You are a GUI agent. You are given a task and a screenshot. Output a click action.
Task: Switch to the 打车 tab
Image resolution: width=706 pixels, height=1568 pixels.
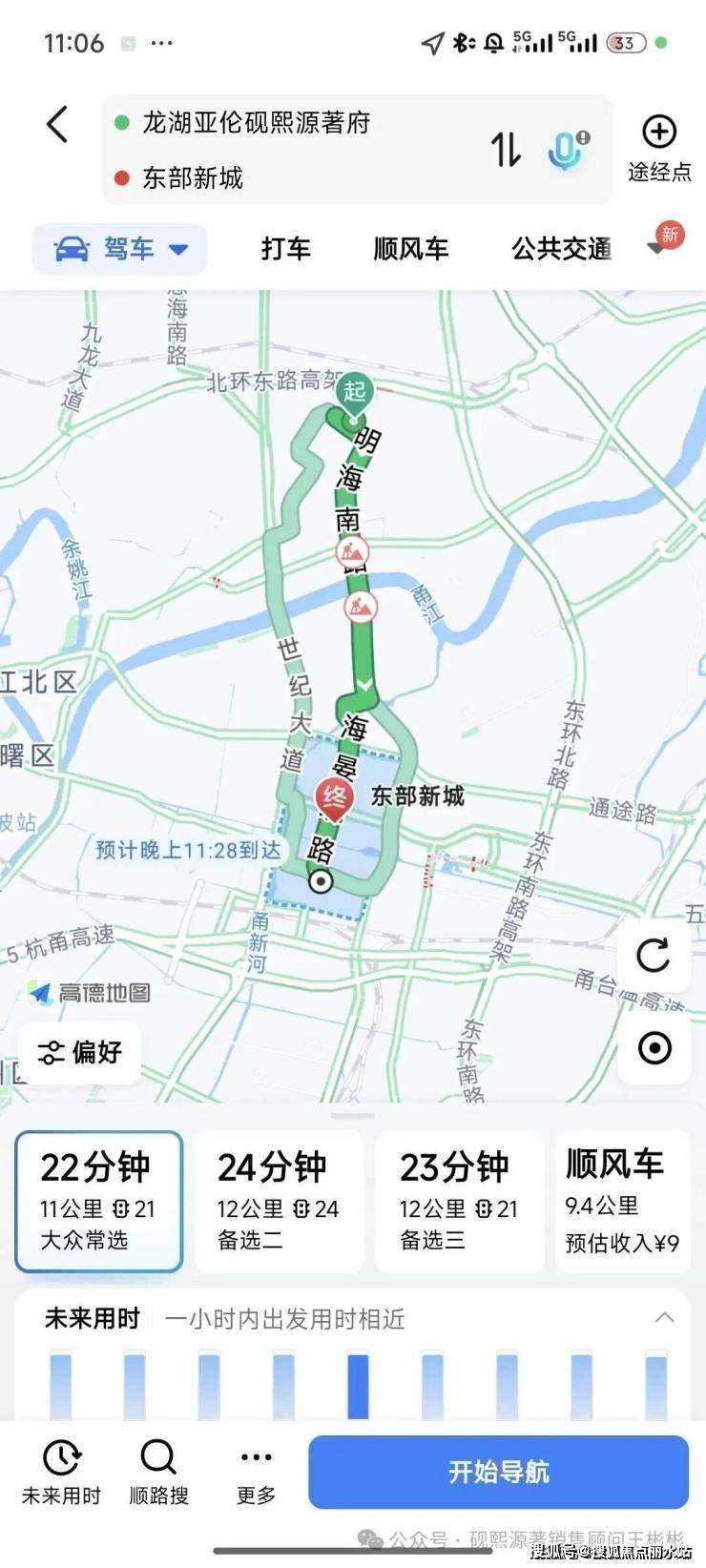(286, 249)
